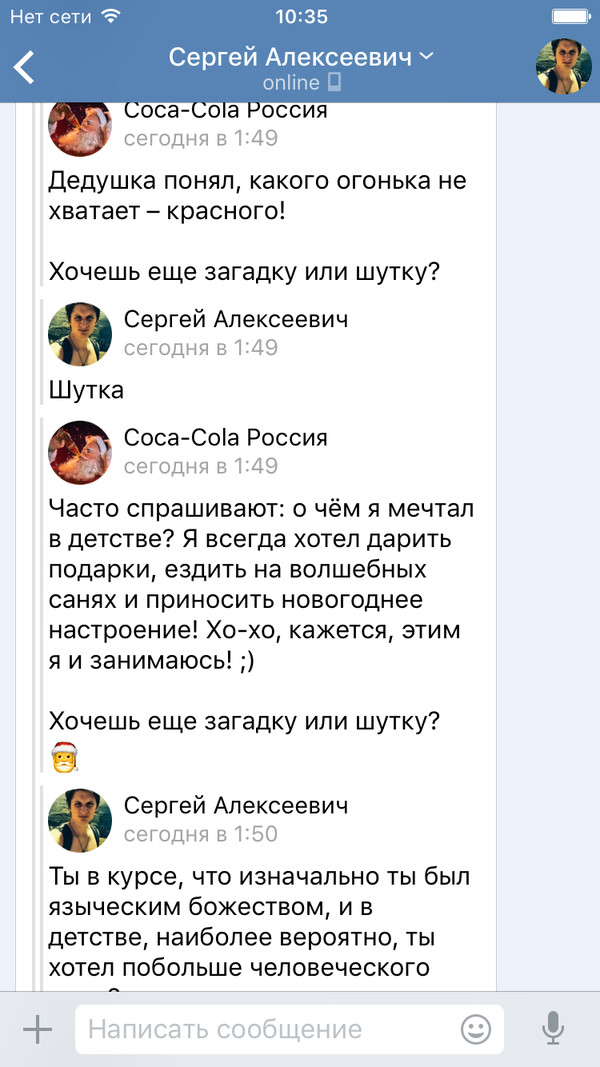Open the Coca-Cola Россия name above the joke message
This screenshot has width=600, height=1067.
click(x=225, y=437)
